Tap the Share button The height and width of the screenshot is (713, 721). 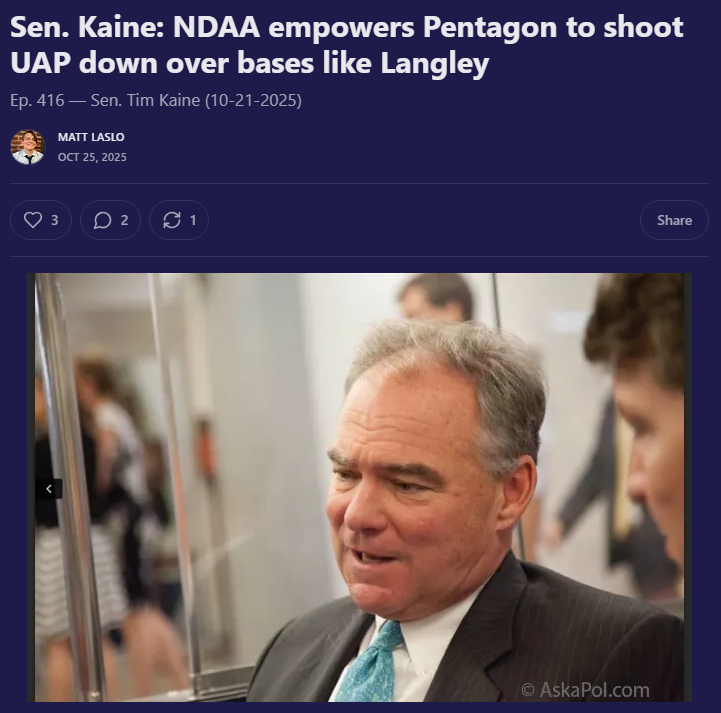tap(674, 220)
